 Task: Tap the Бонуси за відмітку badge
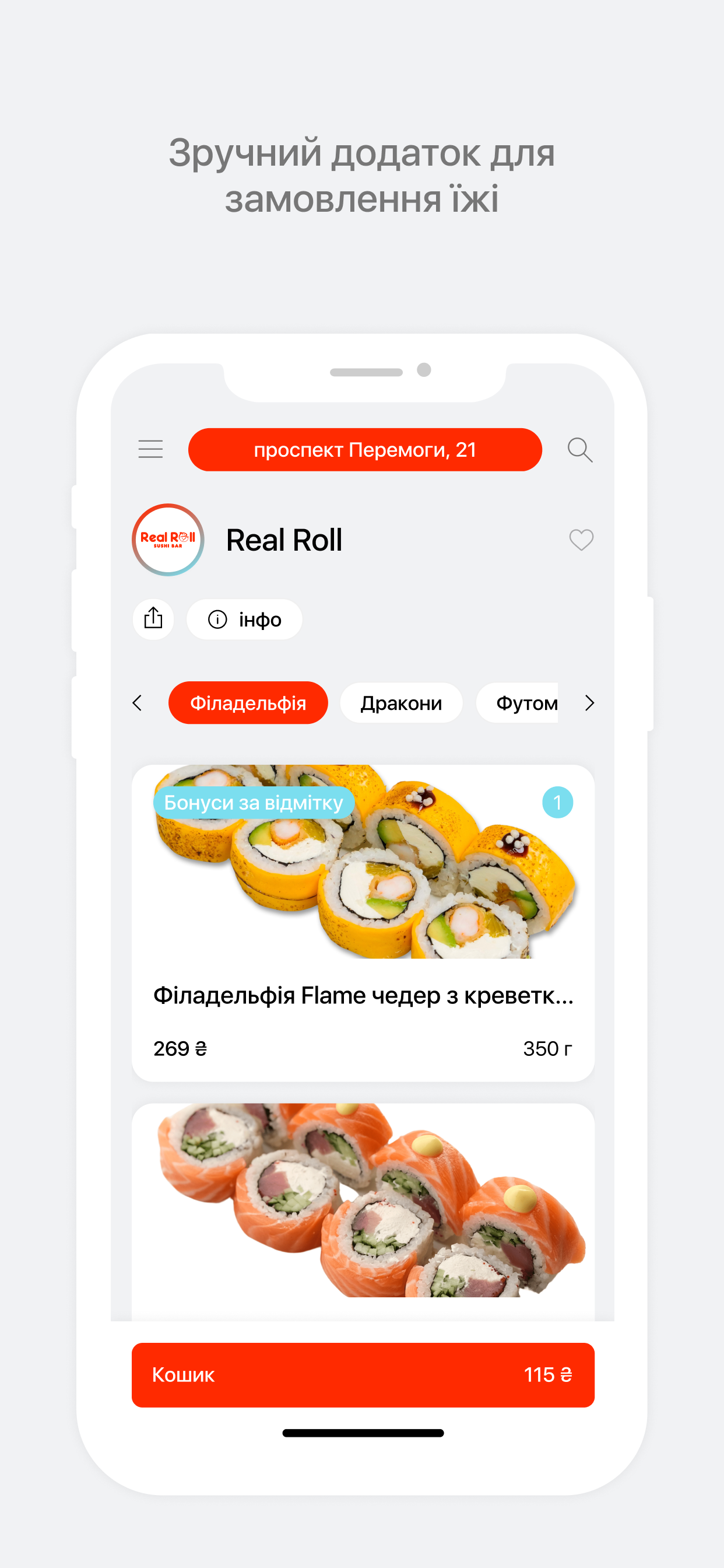click(254, 802)
